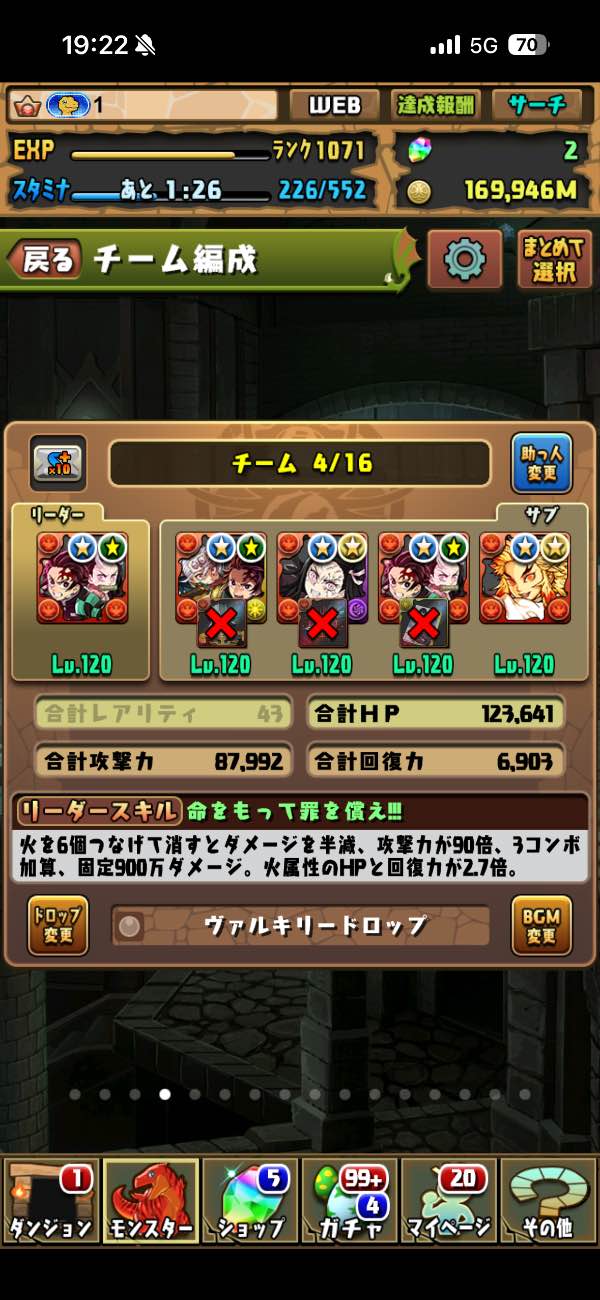Tap the まとめて選択 button
The image size is (600, 1300).
point(553,260)
